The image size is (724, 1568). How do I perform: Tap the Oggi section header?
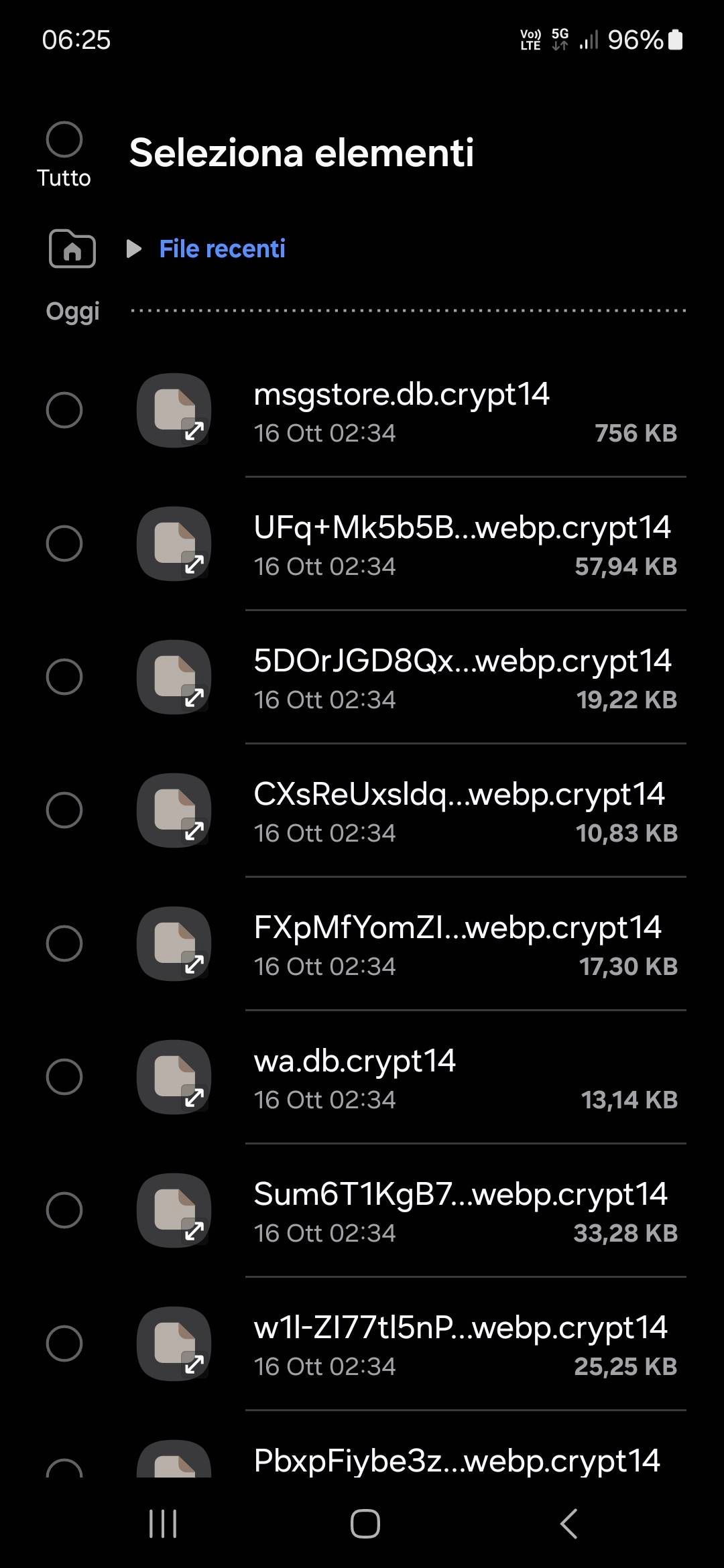pyautogui.click(x=72, y=310)
